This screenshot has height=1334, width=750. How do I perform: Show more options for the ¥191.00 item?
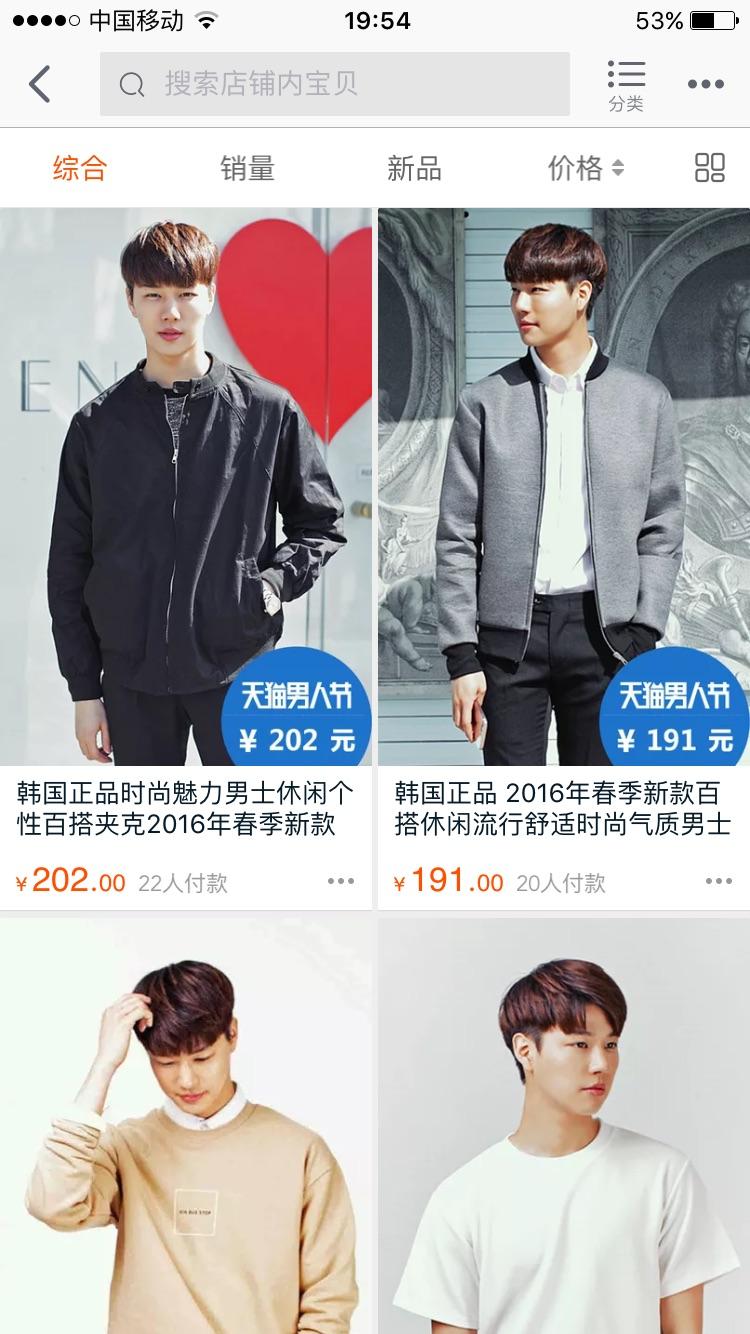pyautogui.click(x=718, y=881)
